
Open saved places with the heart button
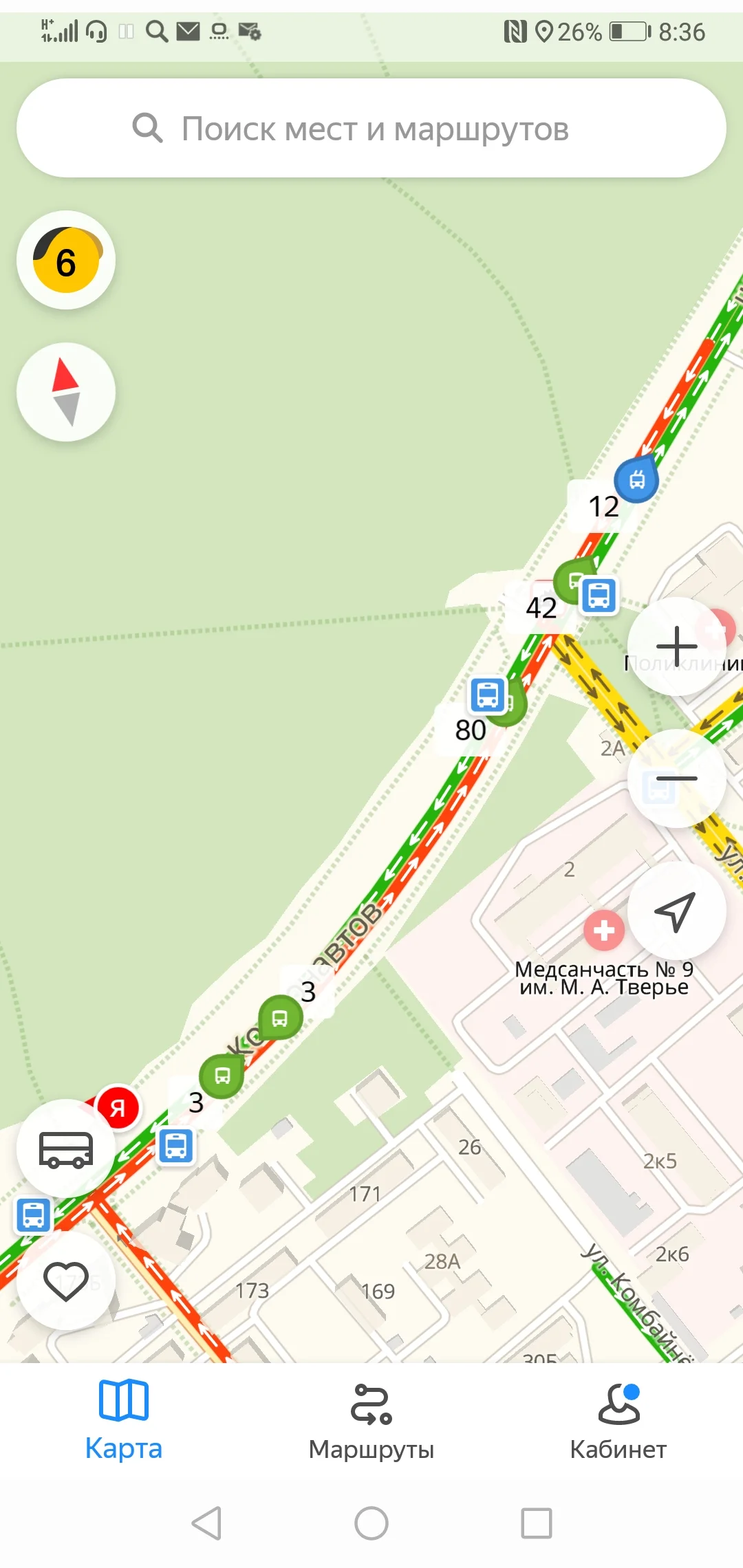point(66,1281)
